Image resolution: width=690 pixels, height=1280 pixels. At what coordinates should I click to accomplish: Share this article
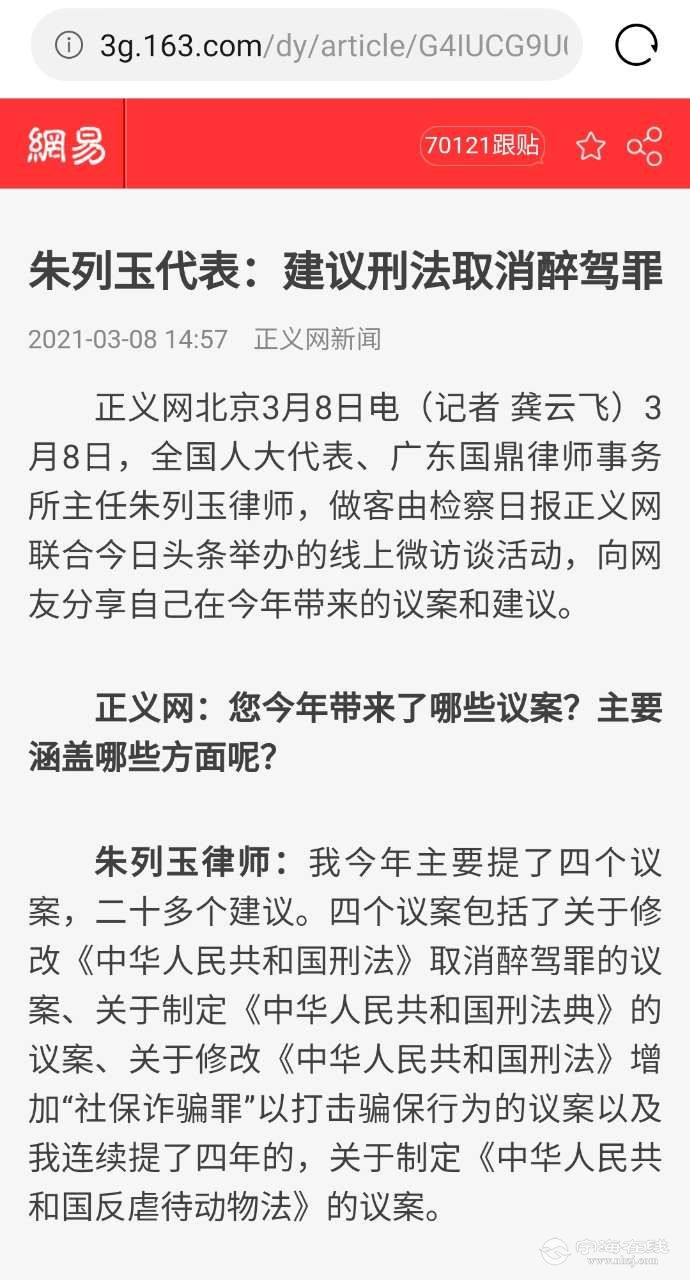645,147
